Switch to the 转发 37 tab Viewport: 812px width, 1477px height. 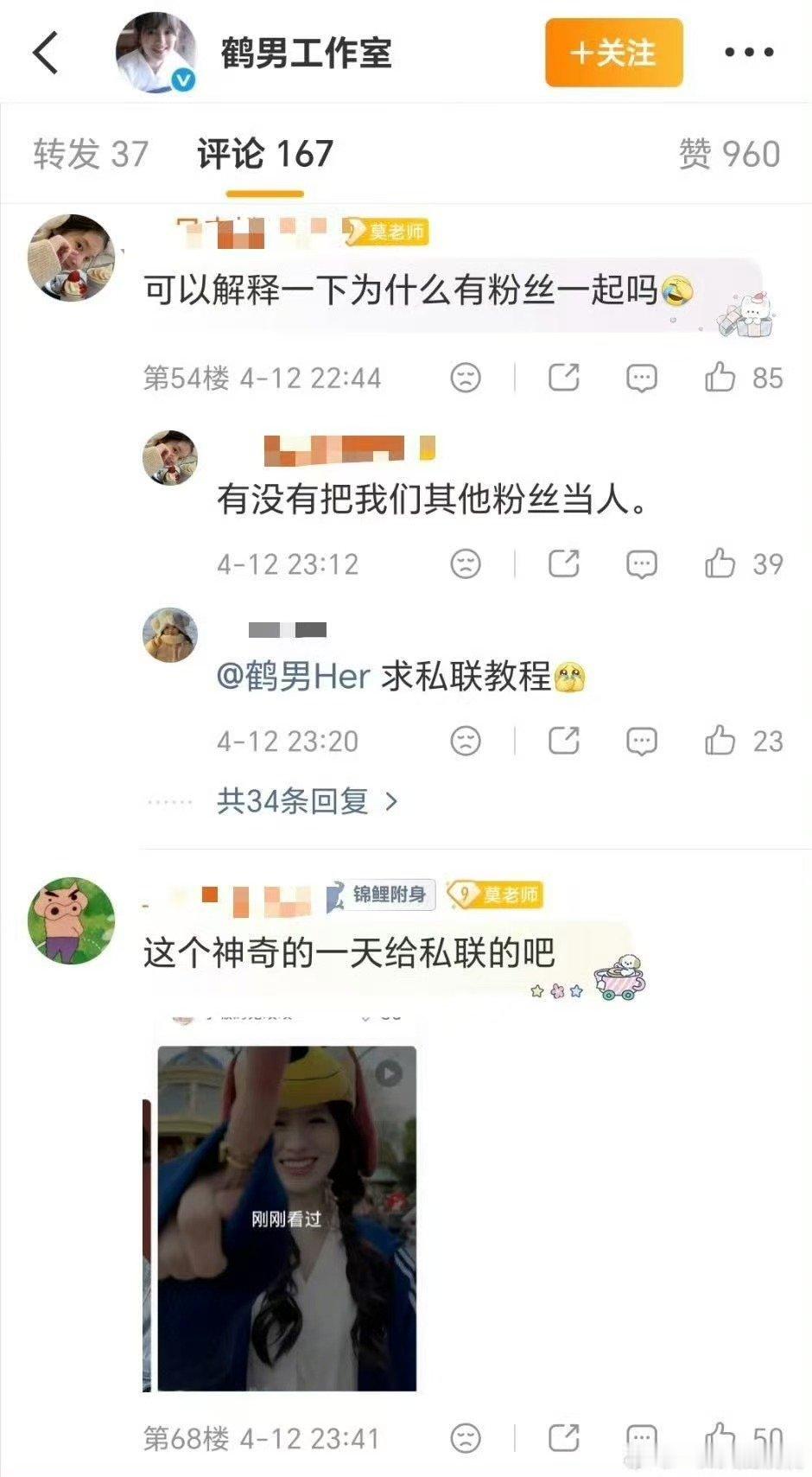point(89,155)
